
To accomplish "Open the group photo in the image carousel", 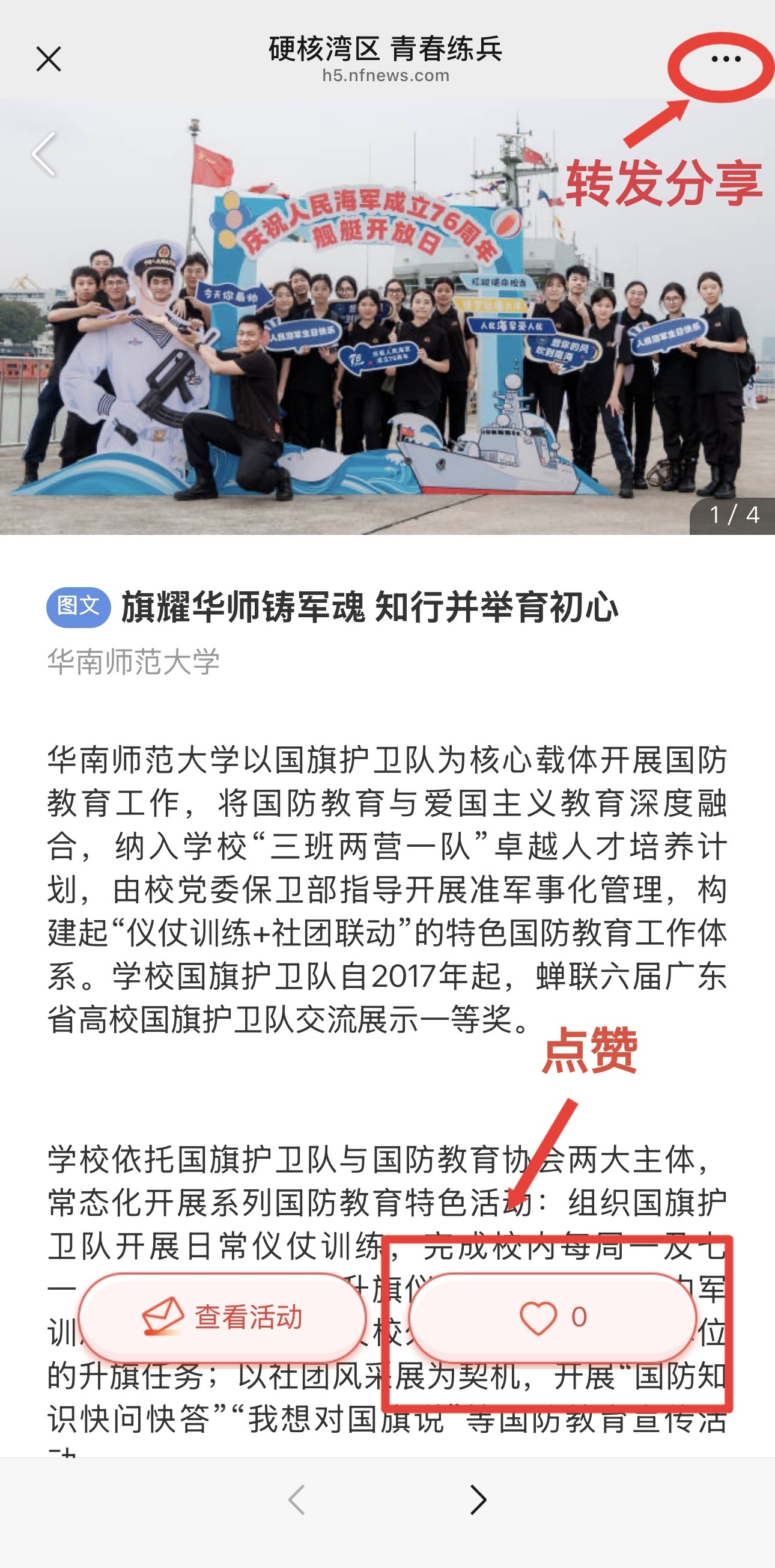I will point(387,341).
